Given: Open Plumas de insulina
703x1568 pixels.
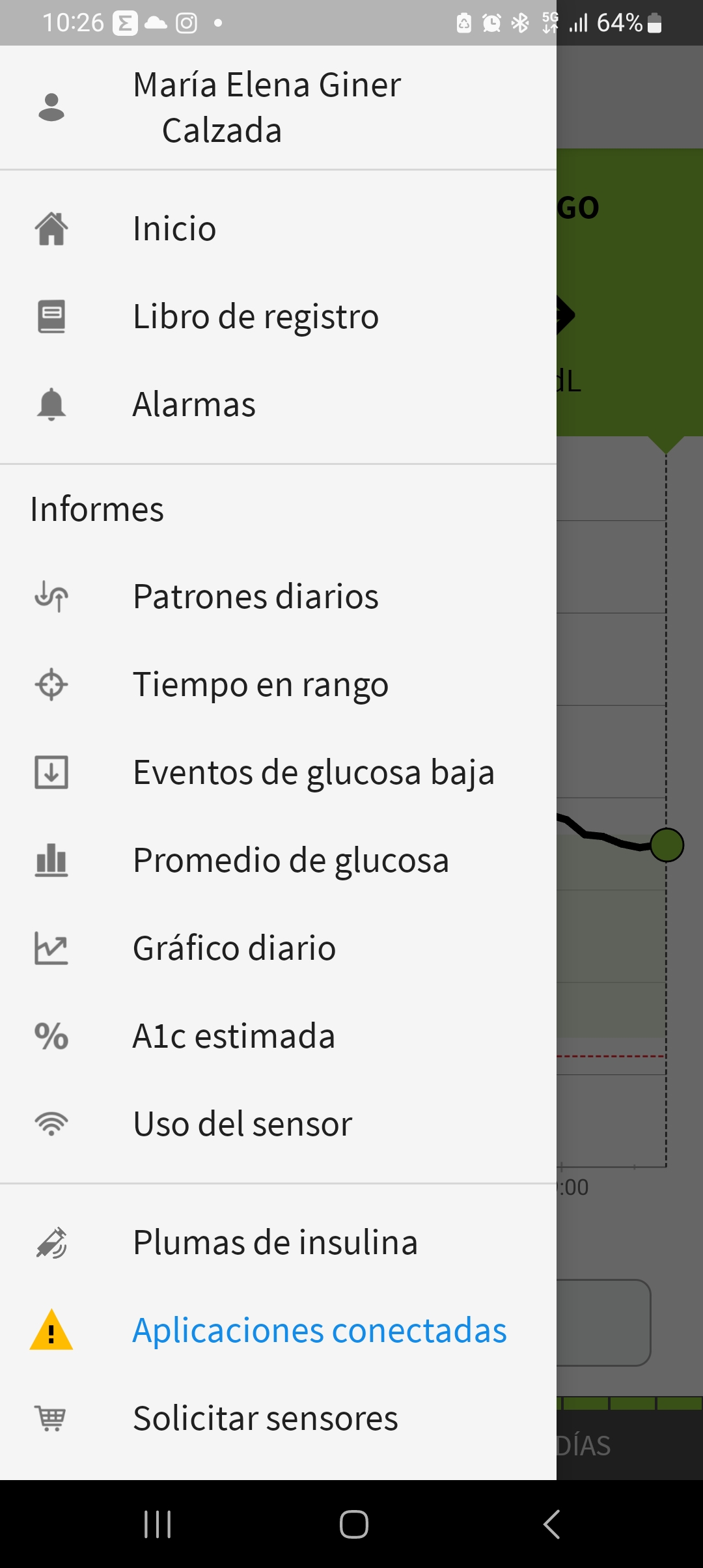Looking at the screenshot, I should point(278,1242).
